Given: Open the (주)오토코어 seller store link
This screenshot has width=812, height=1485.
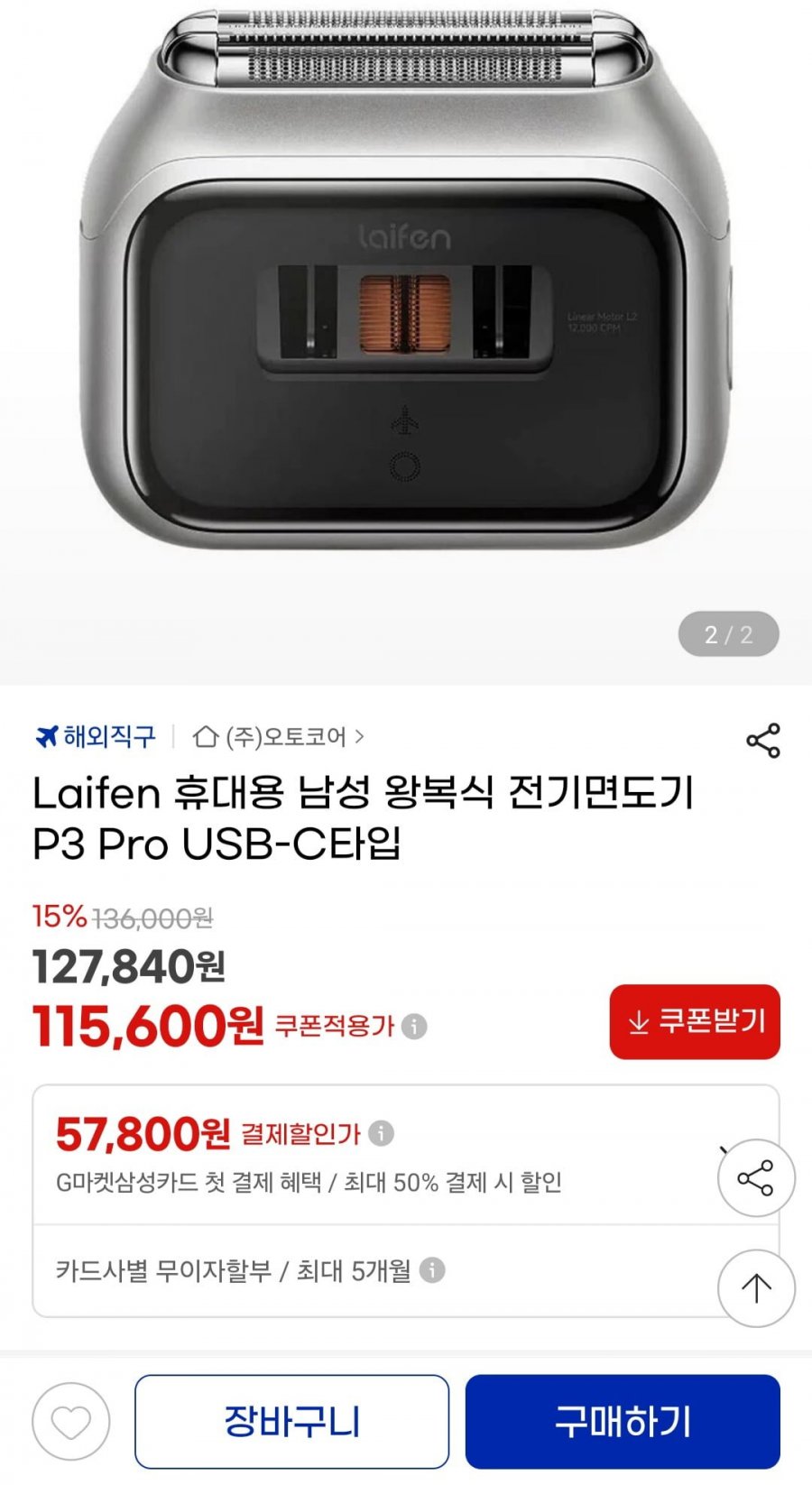Looking at the screenshot, I should point(280,737).
